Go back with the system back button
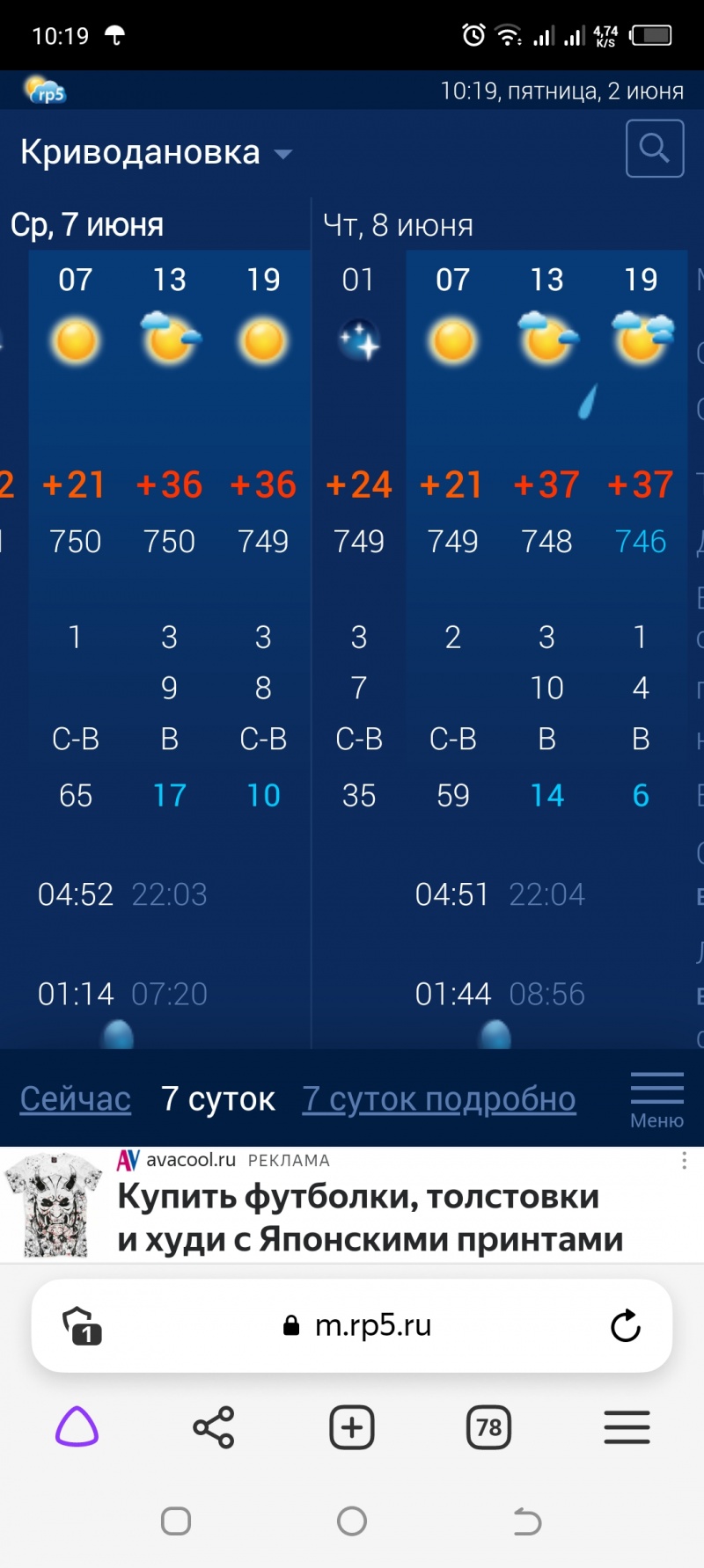 pos(526,1521)
